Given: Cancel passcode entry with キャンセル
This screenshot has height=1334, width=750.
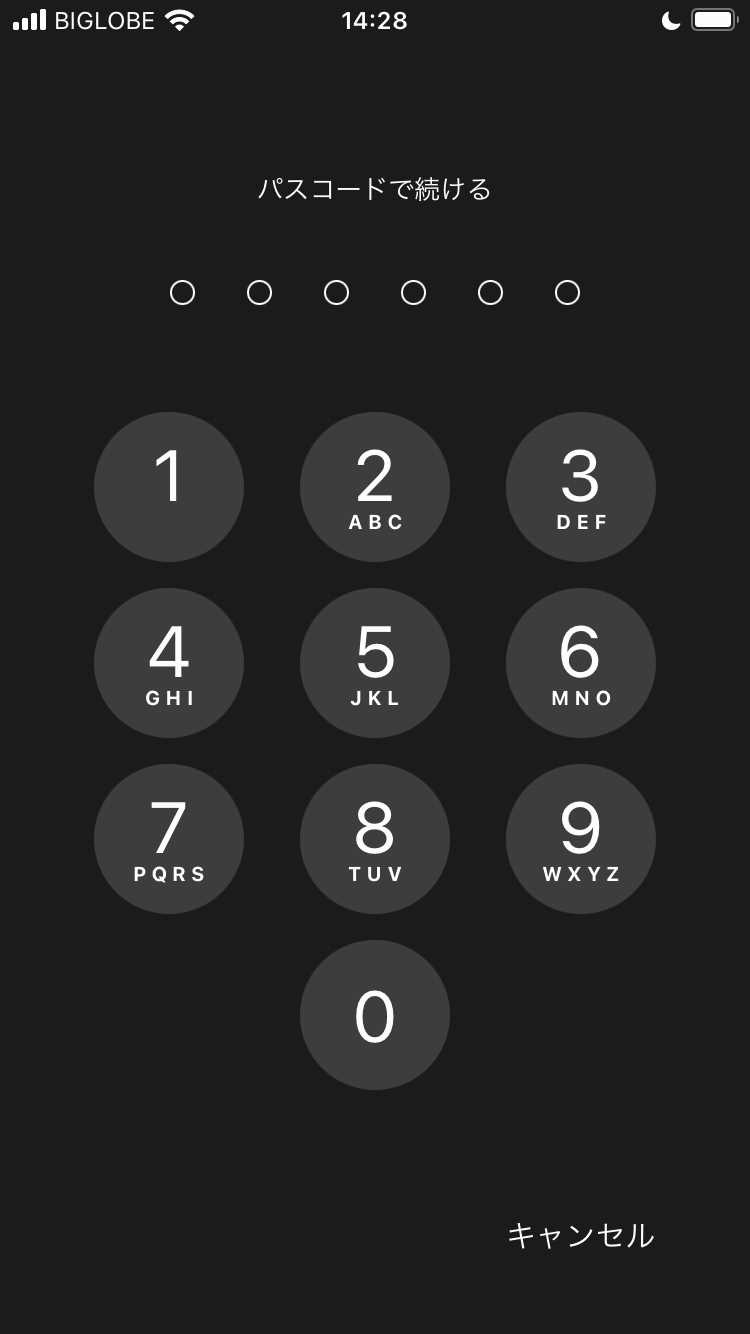Looking at the screenshot, I should (580, 1236).
